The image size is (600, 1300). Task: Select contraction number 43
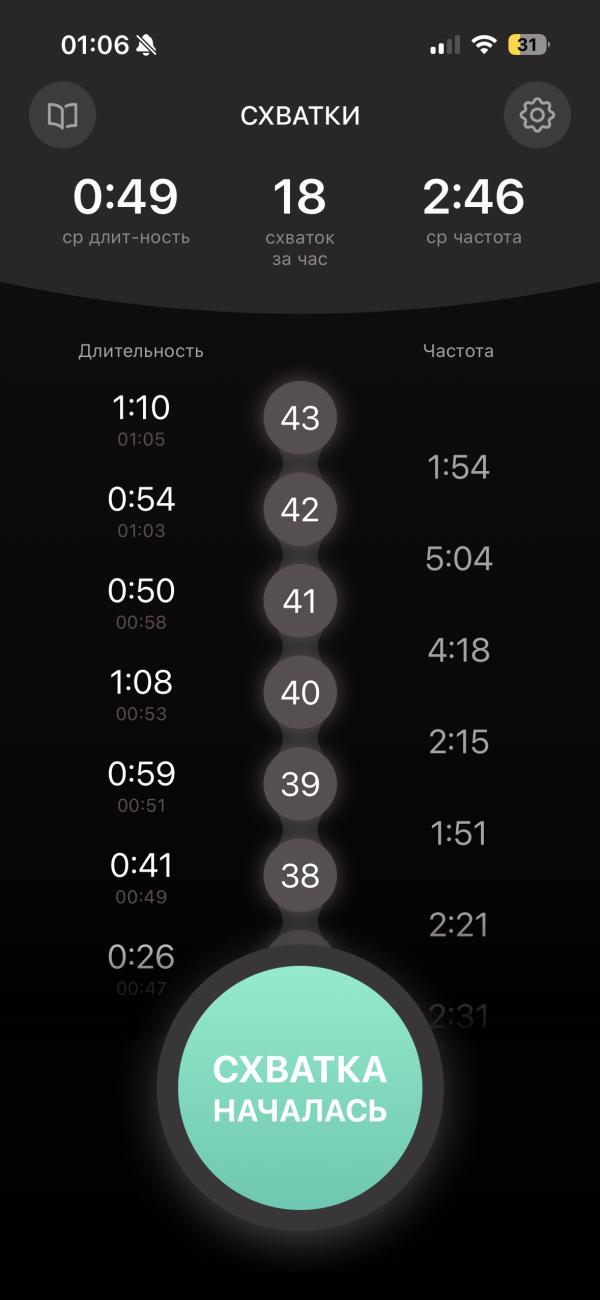[300, 418]
